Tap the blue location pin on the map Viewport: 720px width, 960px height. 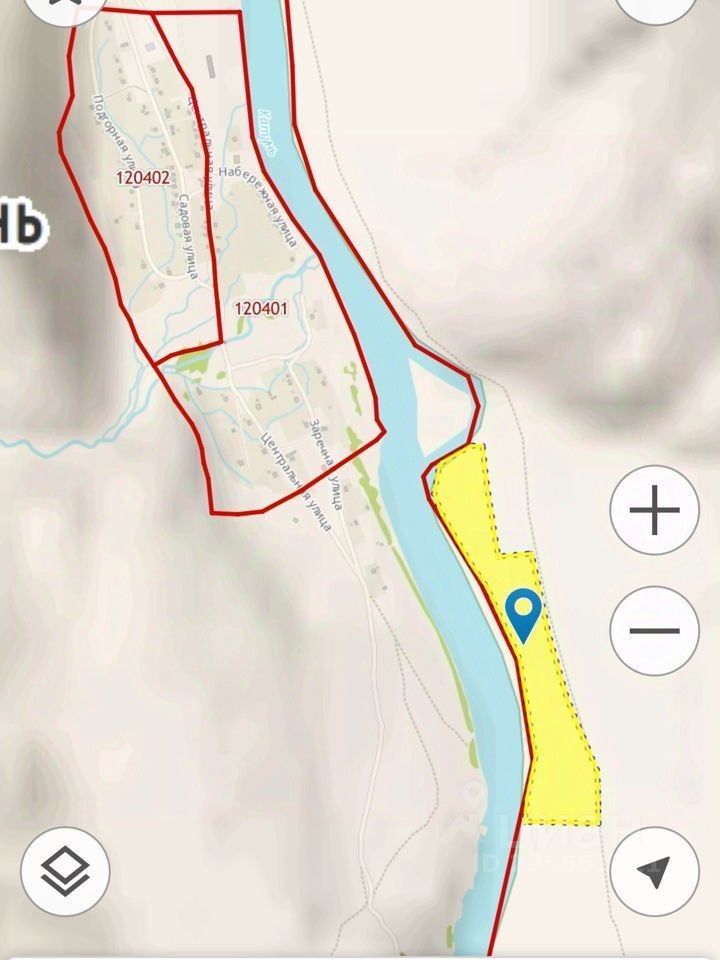[x=524, y=614]
